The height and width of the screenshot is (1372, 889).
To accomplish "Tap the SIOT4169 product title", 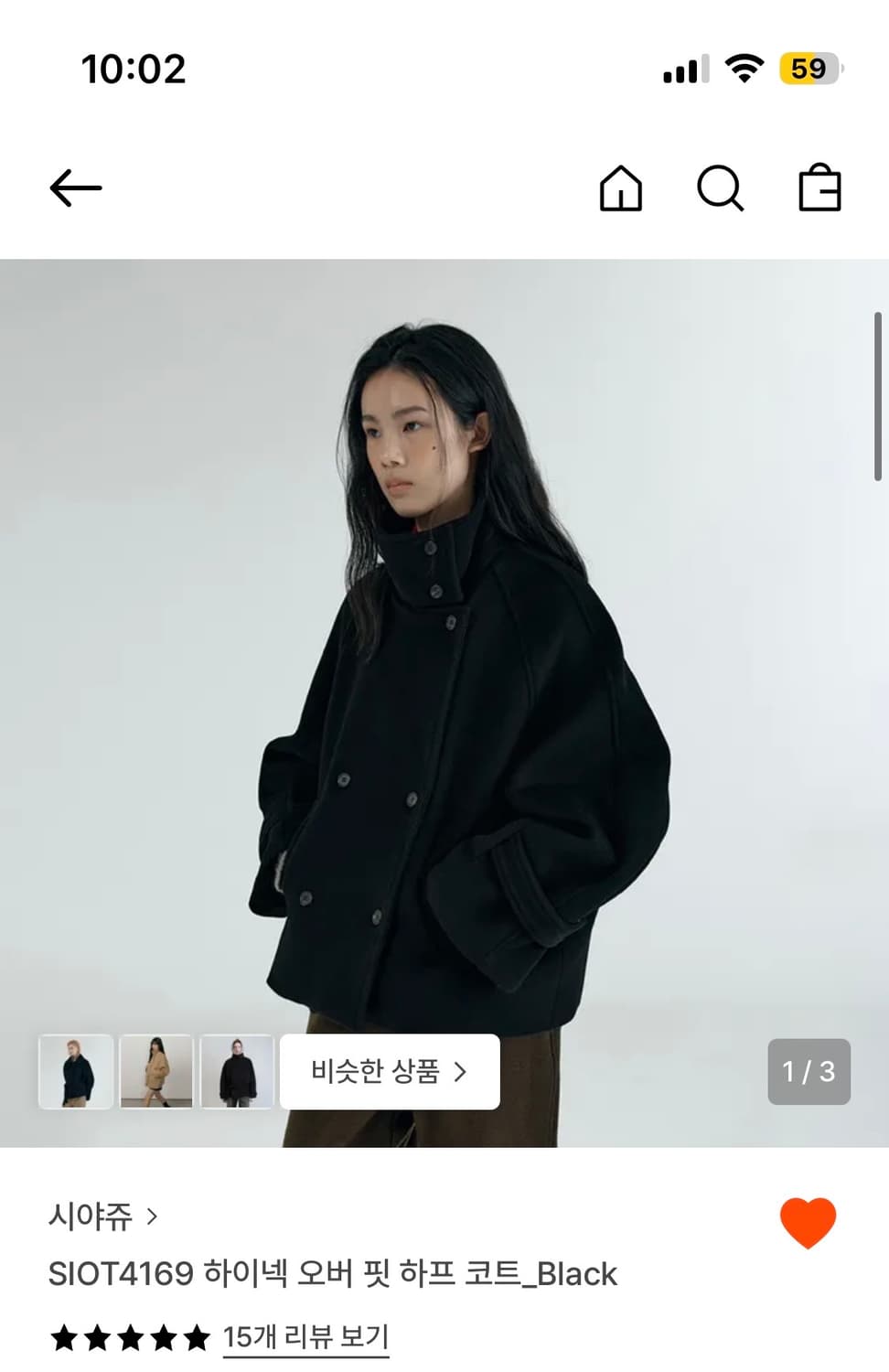I will pyautogui.click(x=335, y=1271).
